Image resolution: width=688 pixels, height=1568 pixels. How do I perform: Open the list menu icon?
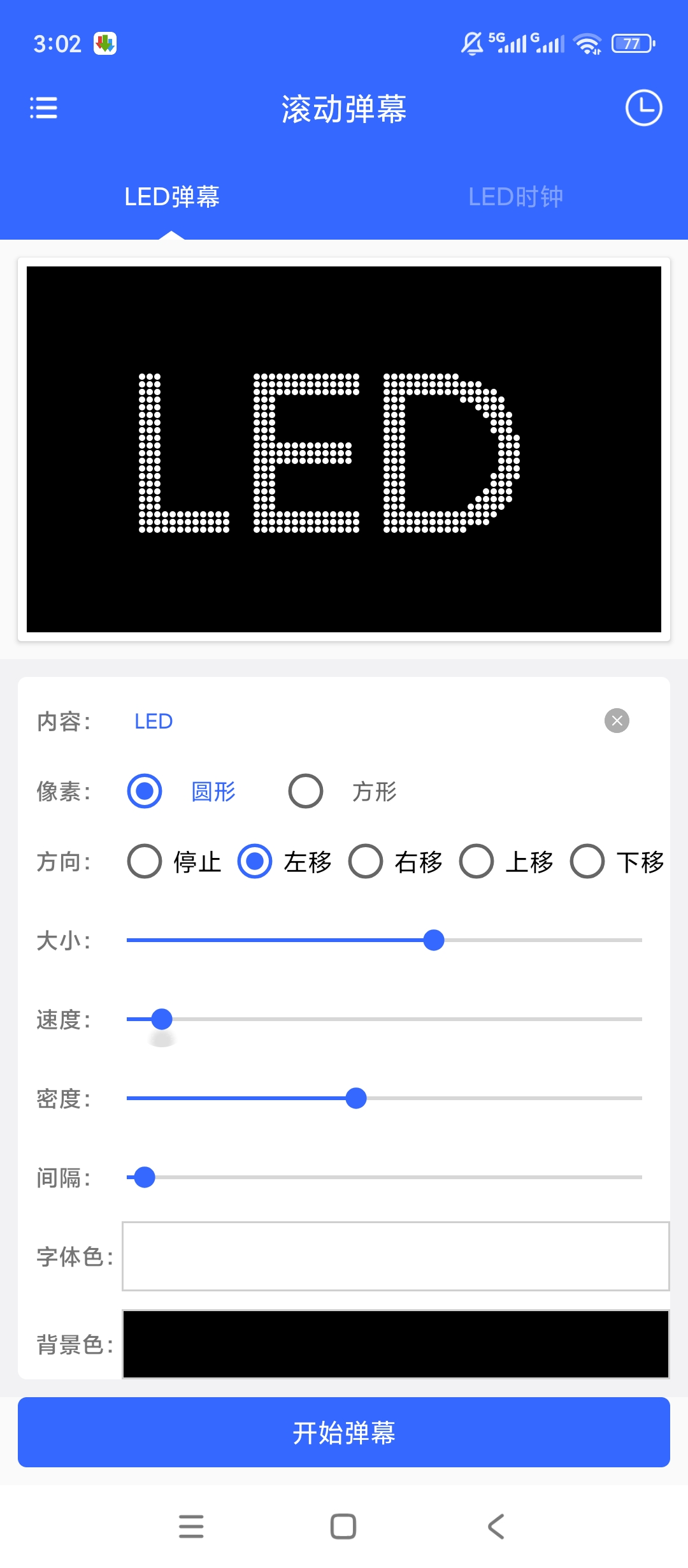[x=43, y=108]
